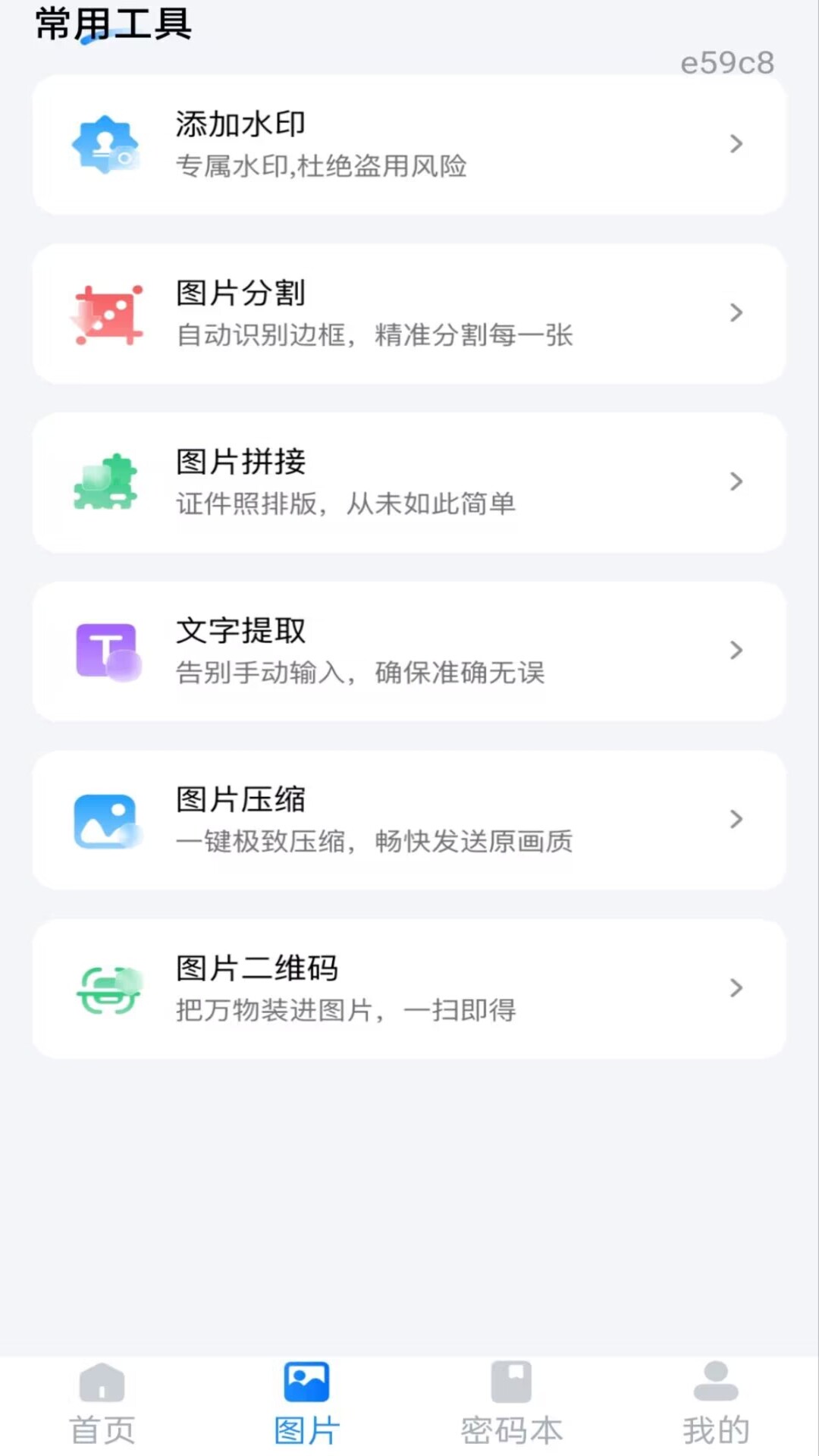This screenshot has height=1456, width=819.
Task: Switch to the 首页 tab
Action: pos(101,1407)
